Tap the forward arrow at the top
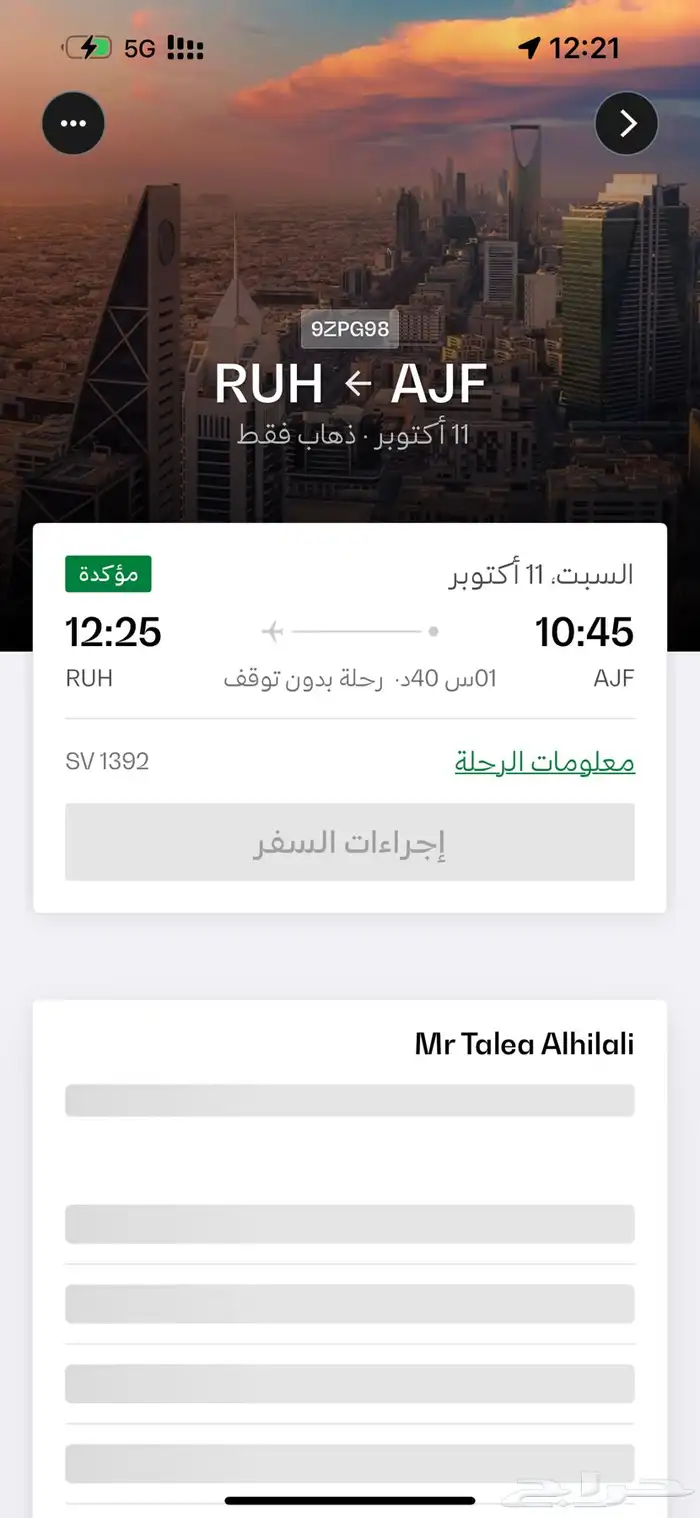 [627, 123]
